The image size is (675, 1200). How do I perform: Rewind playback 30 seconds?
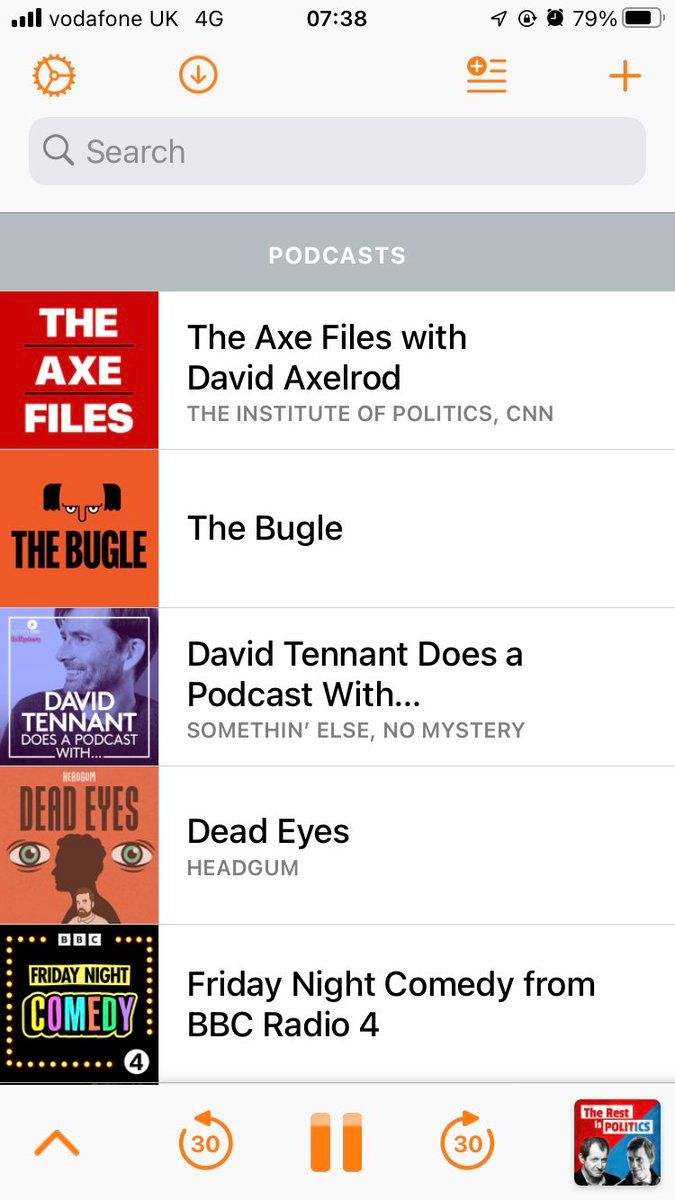(205, 1141)
